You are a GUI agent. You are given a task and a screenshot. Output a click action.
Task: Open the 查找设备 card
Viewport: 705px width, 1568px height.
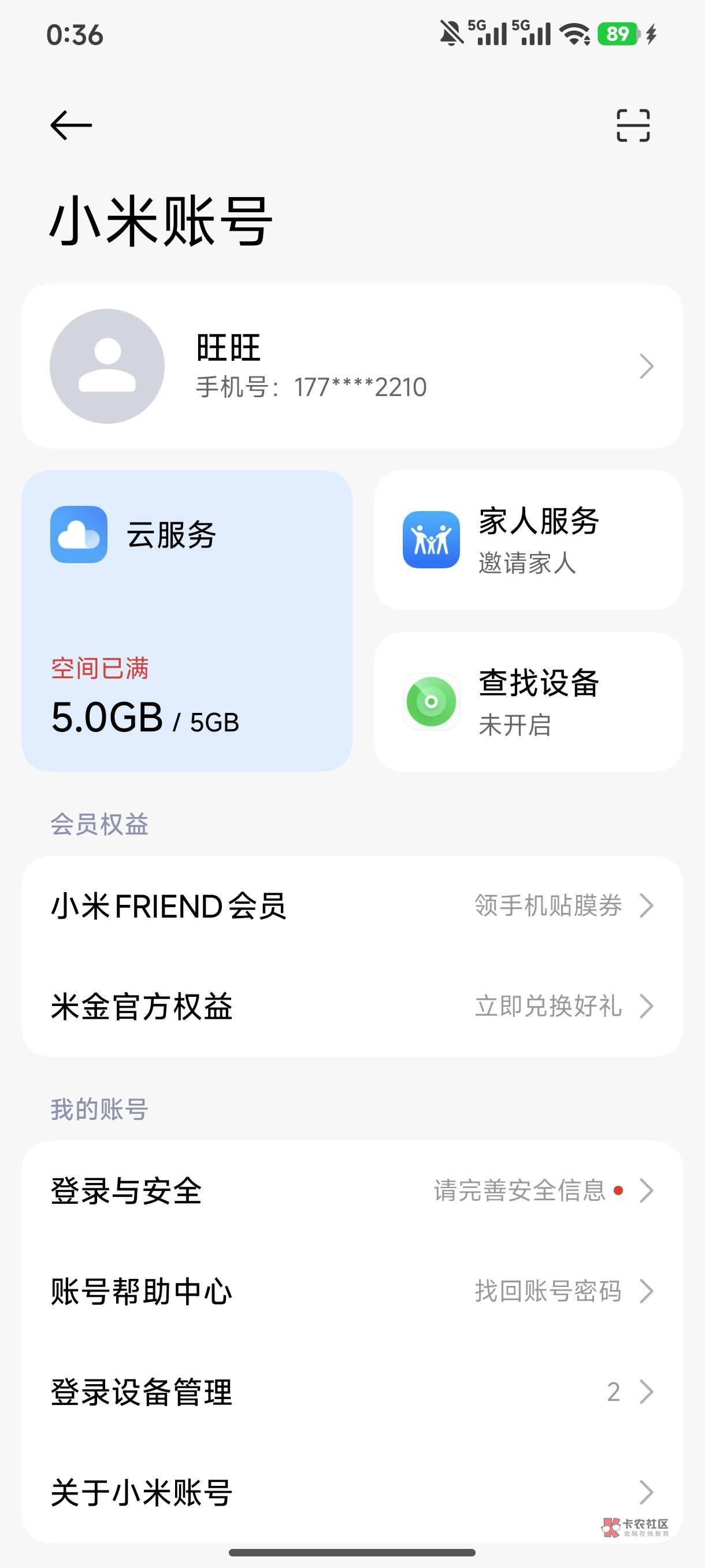[528, 702]
